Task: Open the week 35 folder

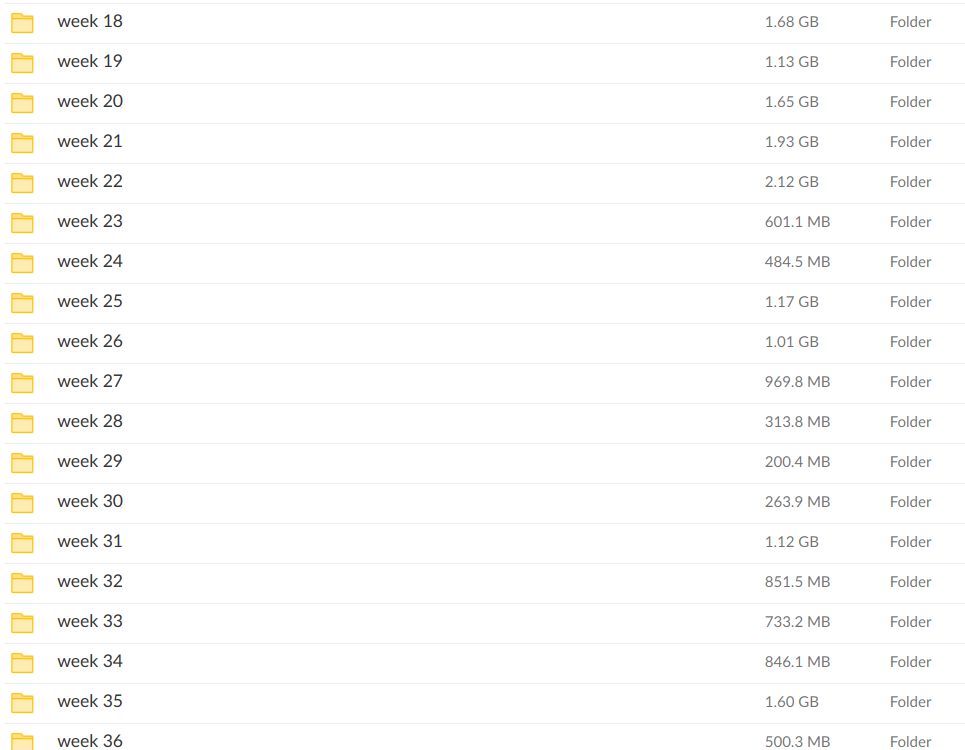Action: 90,702
